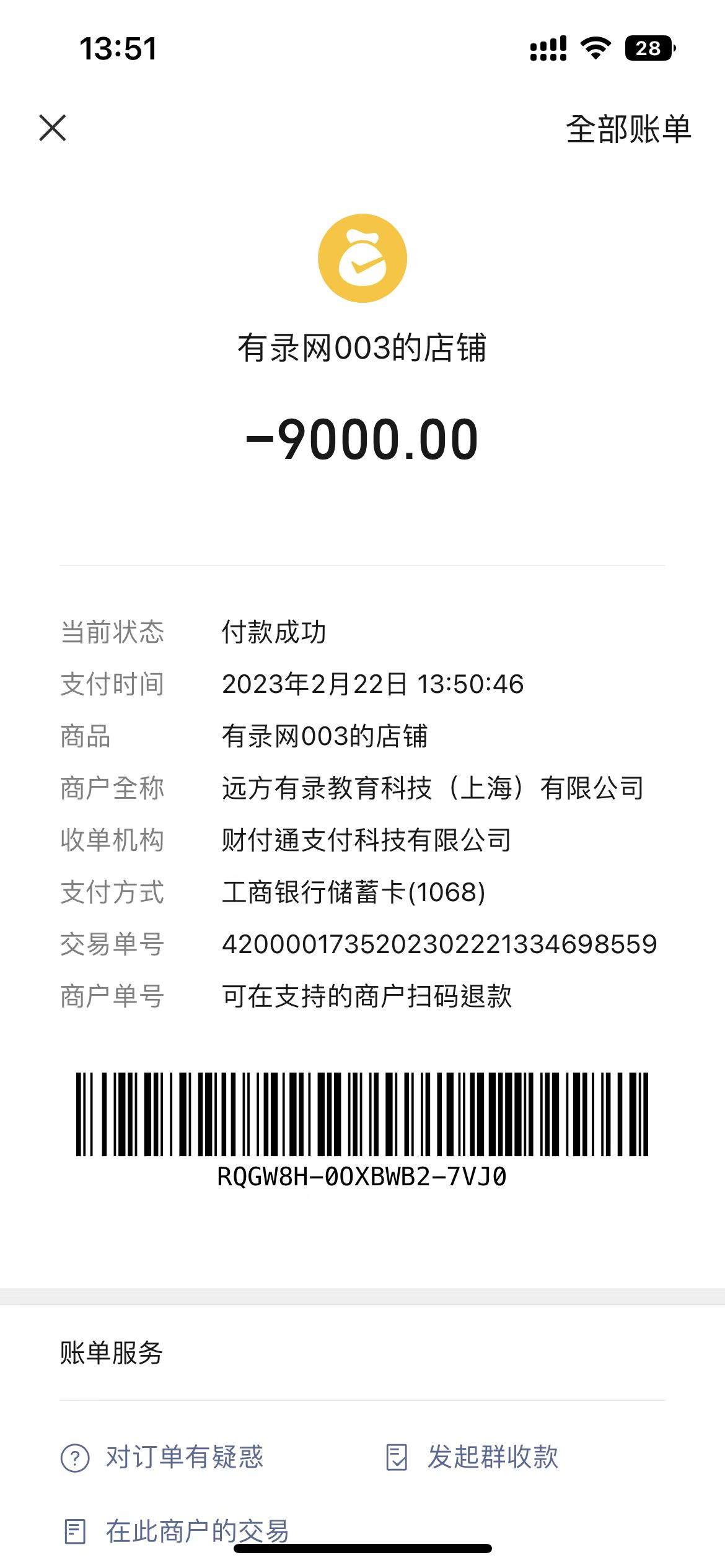Close the payment details page
This screenshot has width=725, height=1568.
53,128
